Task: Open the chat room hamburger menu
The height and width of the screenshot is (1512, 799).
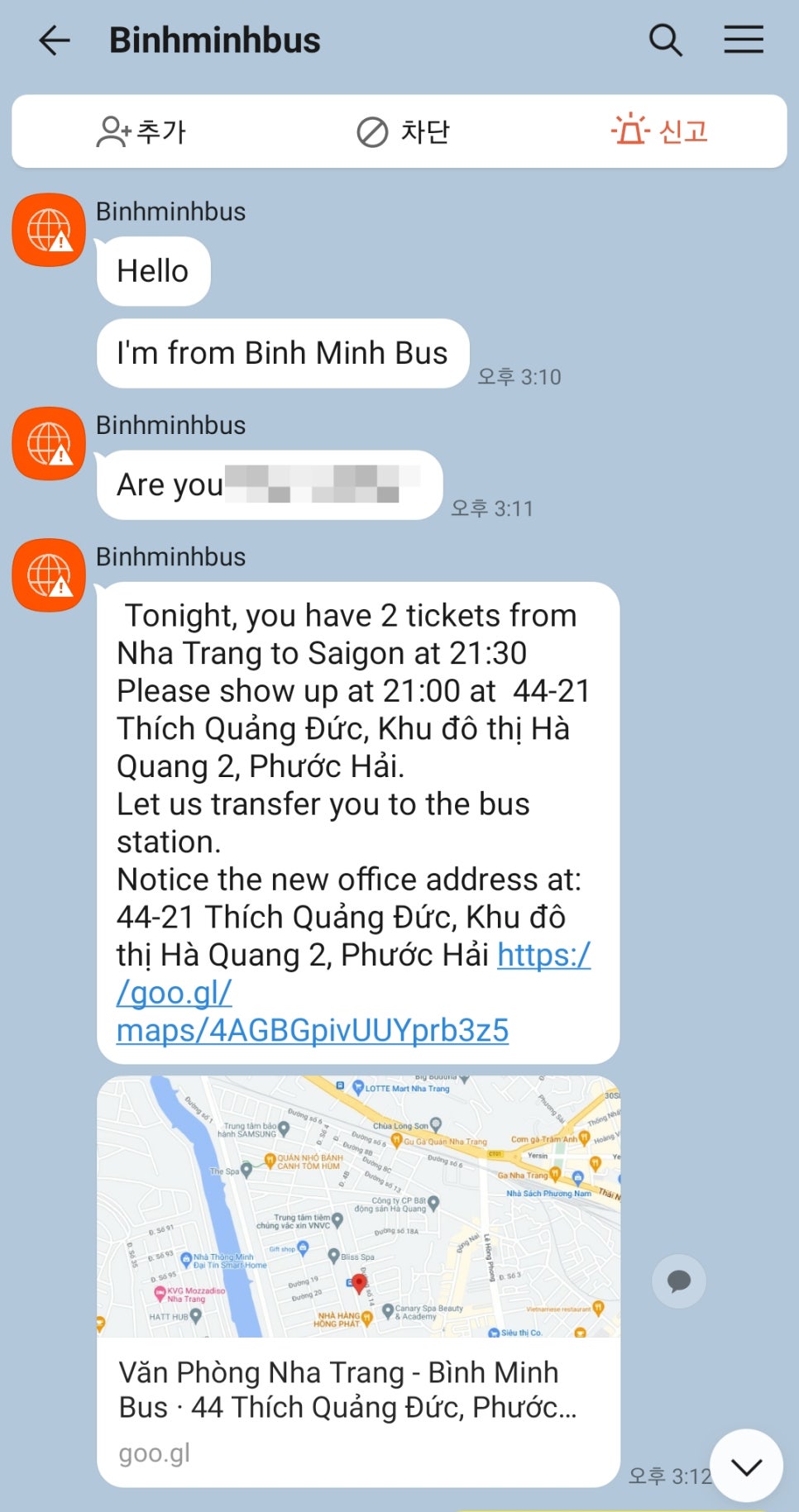Action: point(743,40)
